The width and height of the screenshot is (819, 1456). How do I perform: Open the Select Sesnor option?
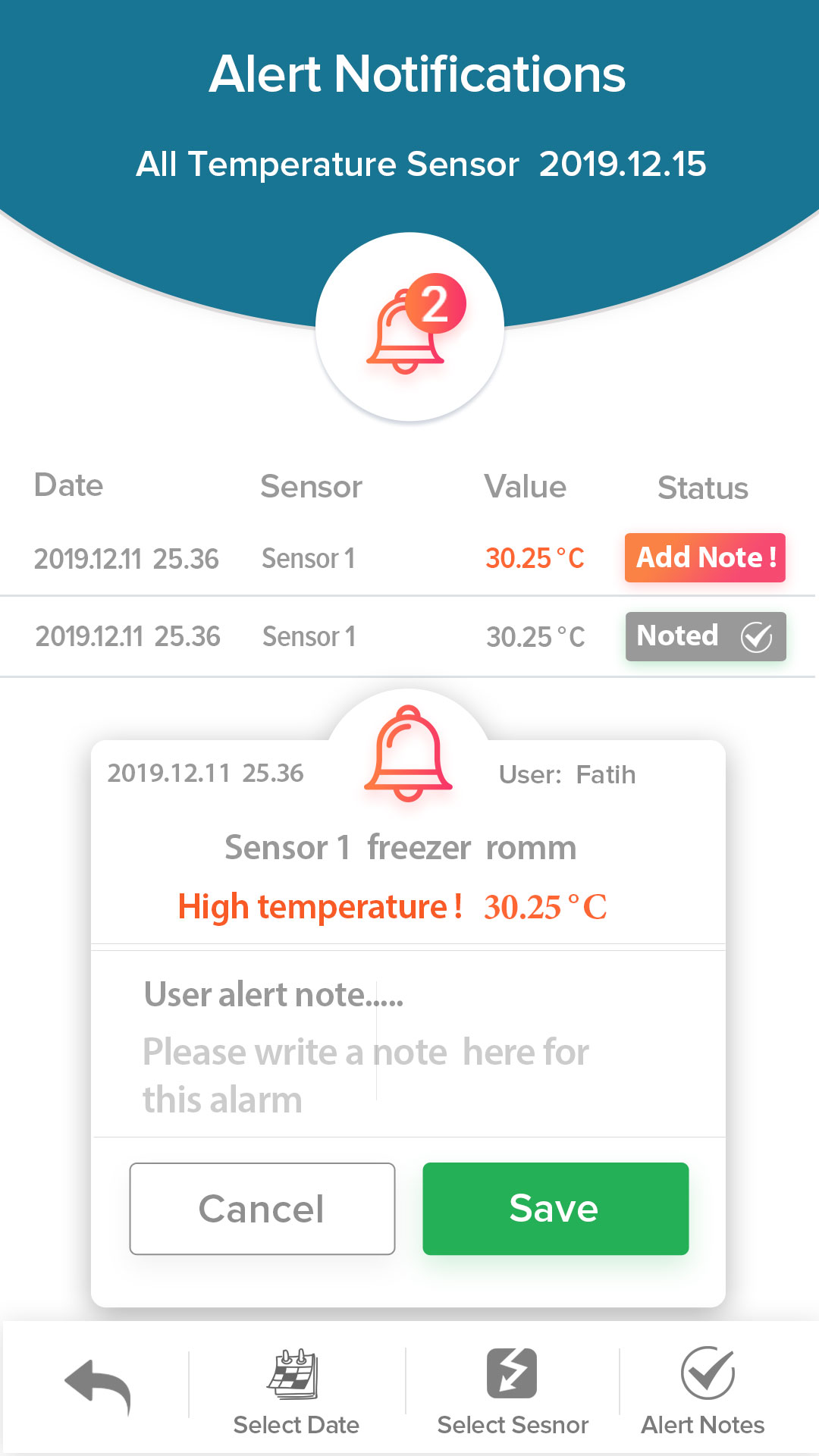[513, 1391]
